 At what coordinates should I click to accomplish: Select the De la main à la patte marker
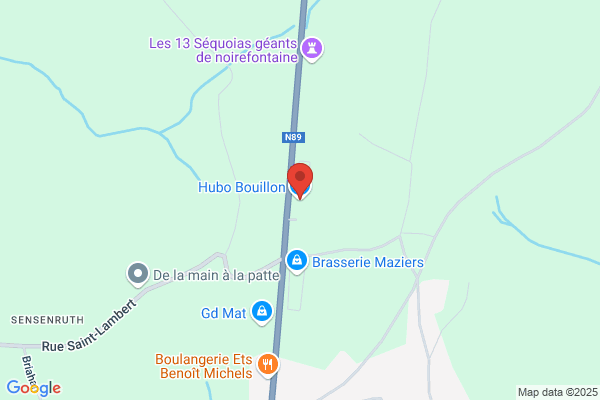click(x=138, y=274)
